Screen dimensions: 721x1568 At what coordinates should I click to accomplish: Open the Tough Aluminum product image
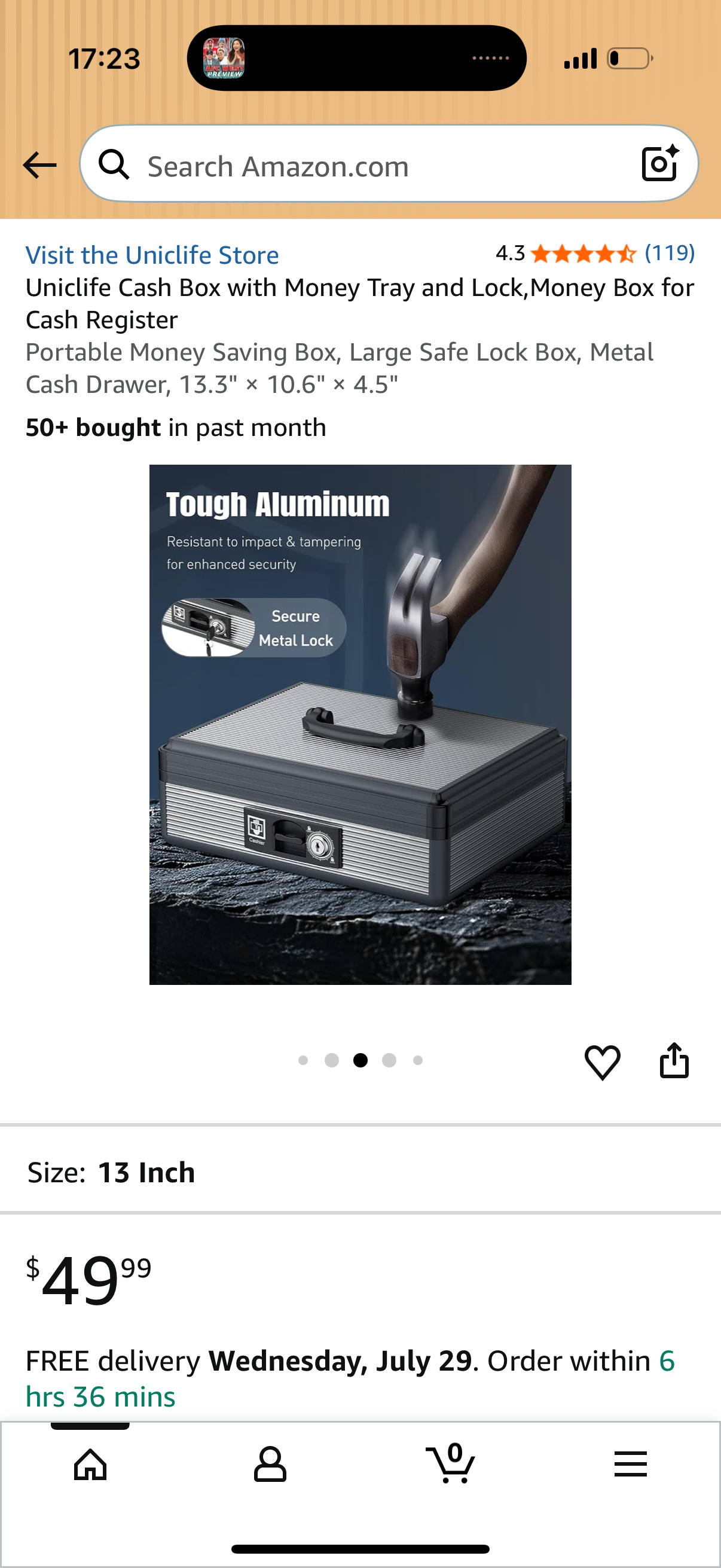[360, 724]
